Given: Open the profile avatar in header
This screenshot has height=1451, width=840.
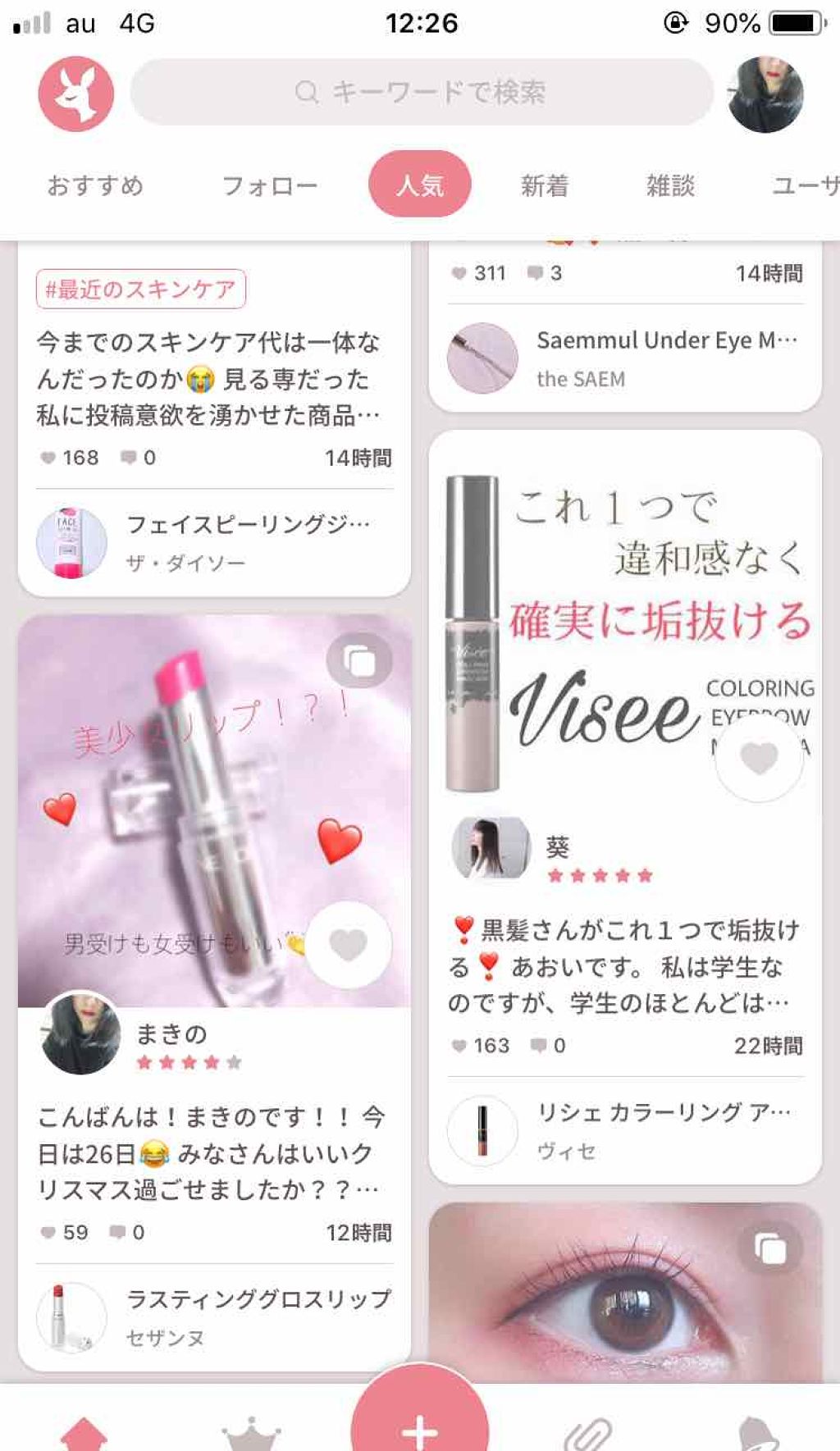Looking at the screenshot, I should [x=765, y=94].
